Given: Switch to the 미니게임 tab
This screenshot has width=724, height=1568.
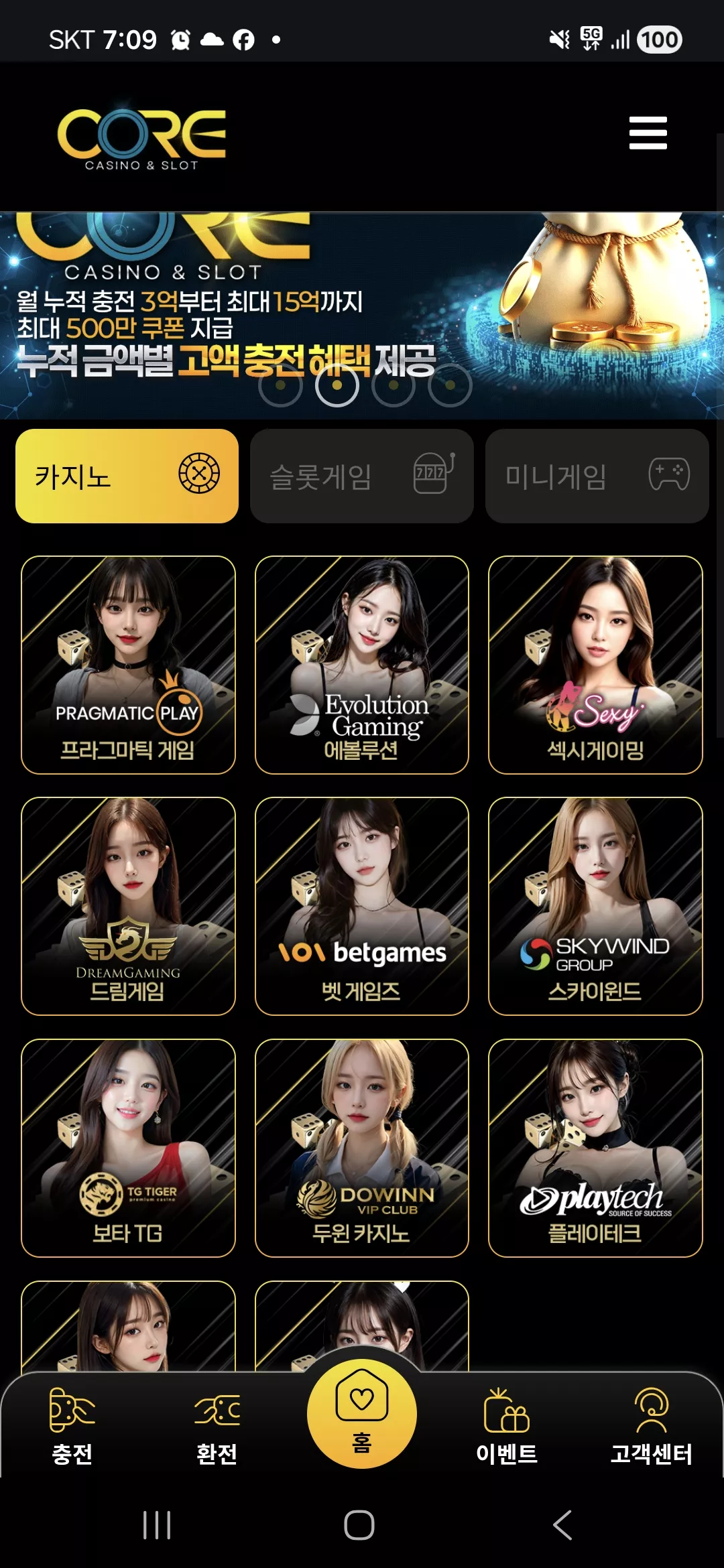Looking at the screenshot, I should coord(597,476).
